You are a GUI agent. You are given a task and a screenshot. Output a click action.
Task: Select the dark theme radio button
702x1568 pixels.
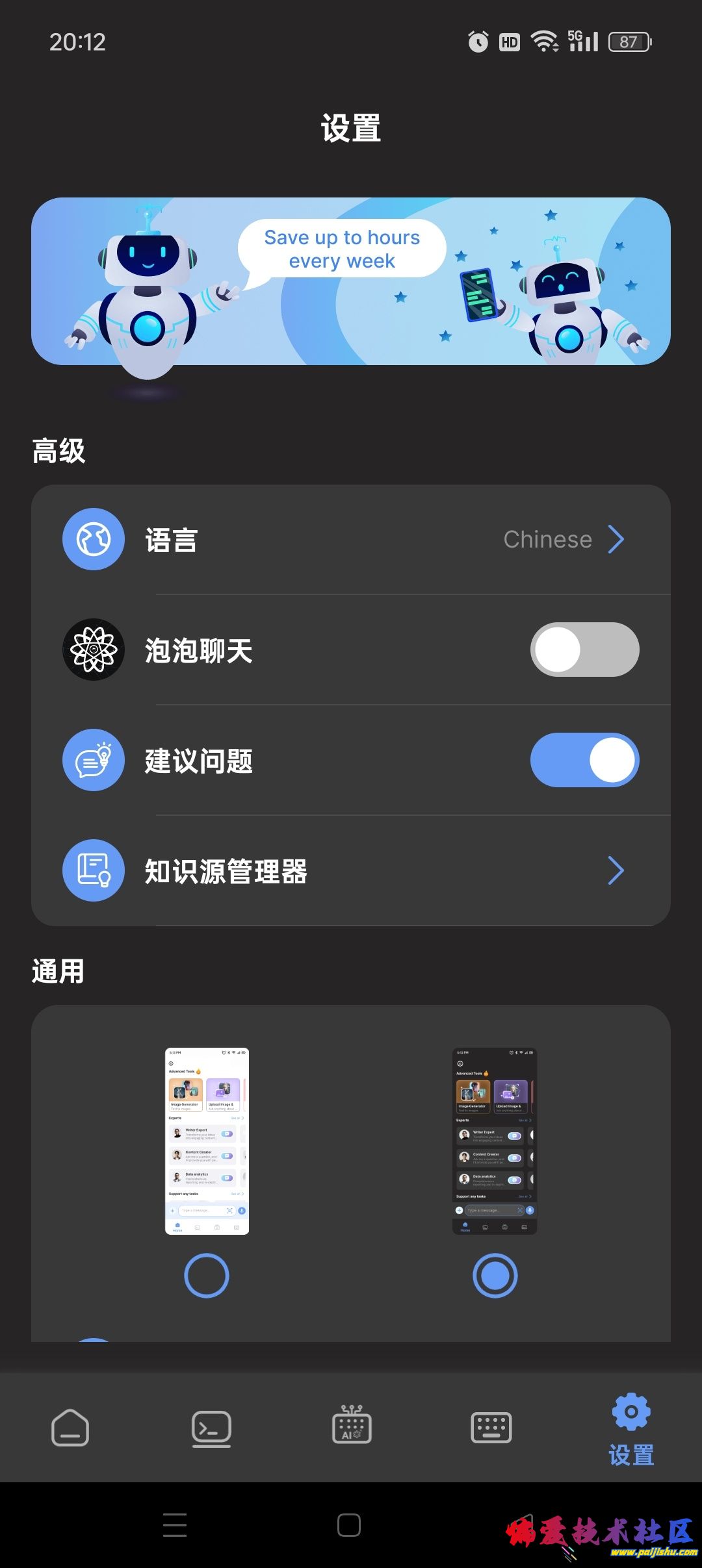(495, 1276)
